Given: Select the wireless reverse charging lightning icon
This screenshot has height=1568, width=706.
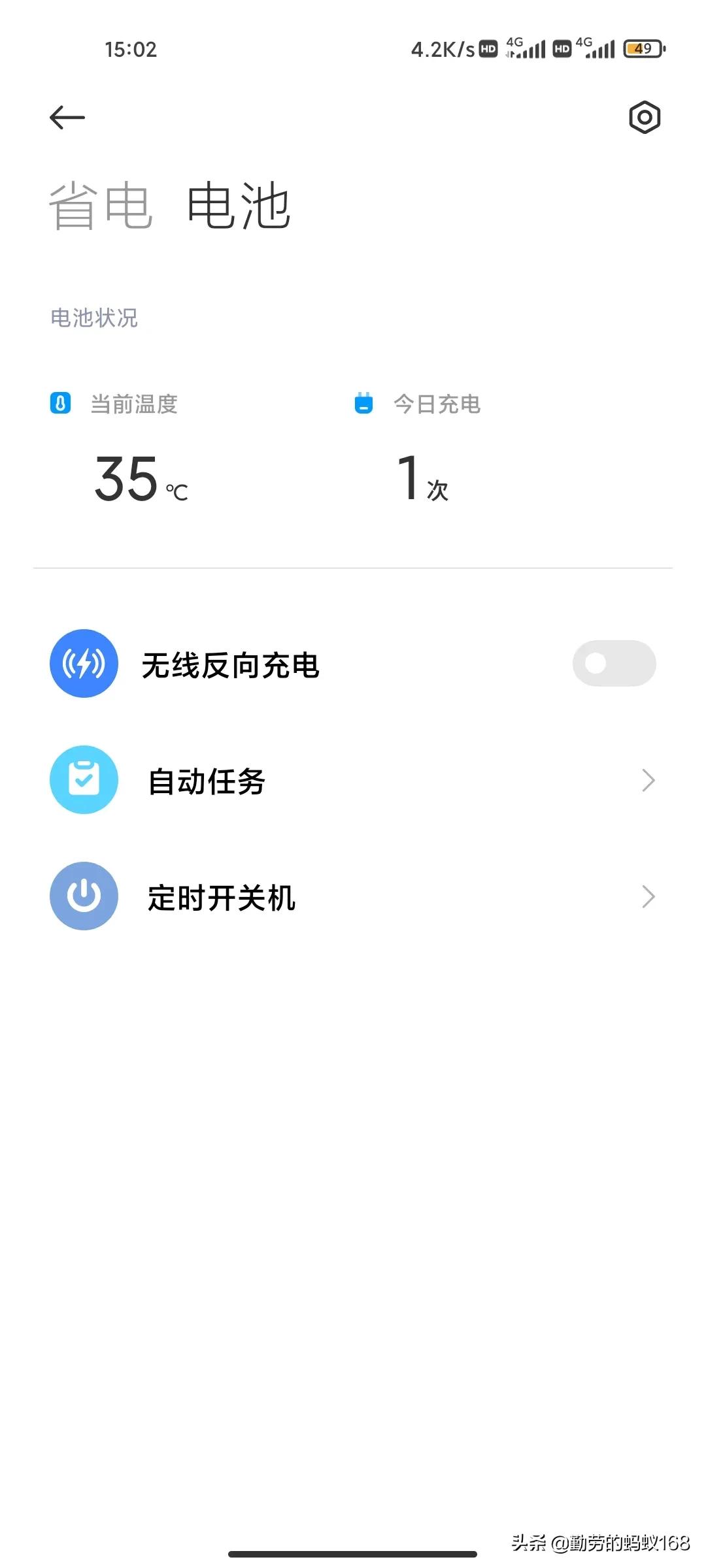Looking at the screenshot, I should 84,663.
